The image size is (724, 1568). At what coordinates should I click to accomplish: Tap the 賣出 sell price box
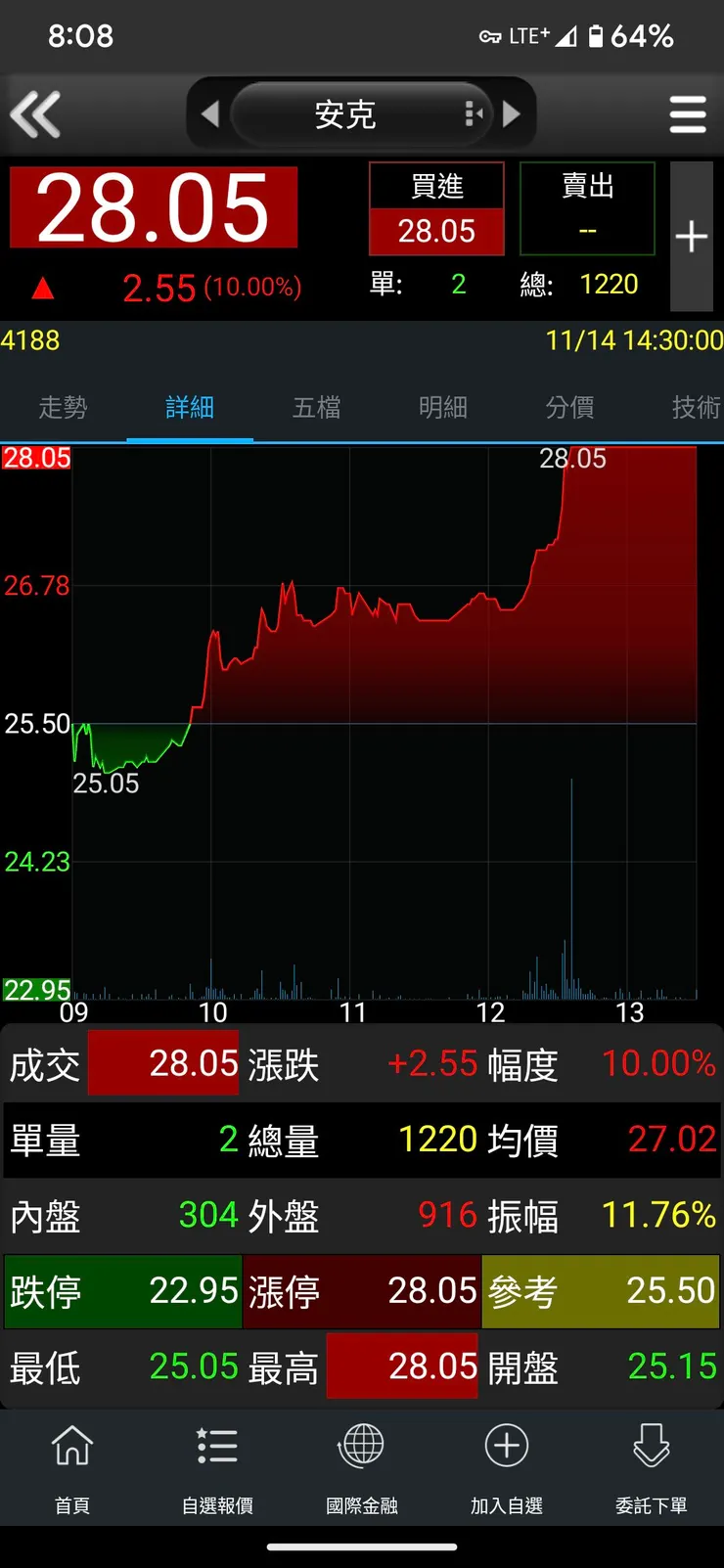(587, 209)
